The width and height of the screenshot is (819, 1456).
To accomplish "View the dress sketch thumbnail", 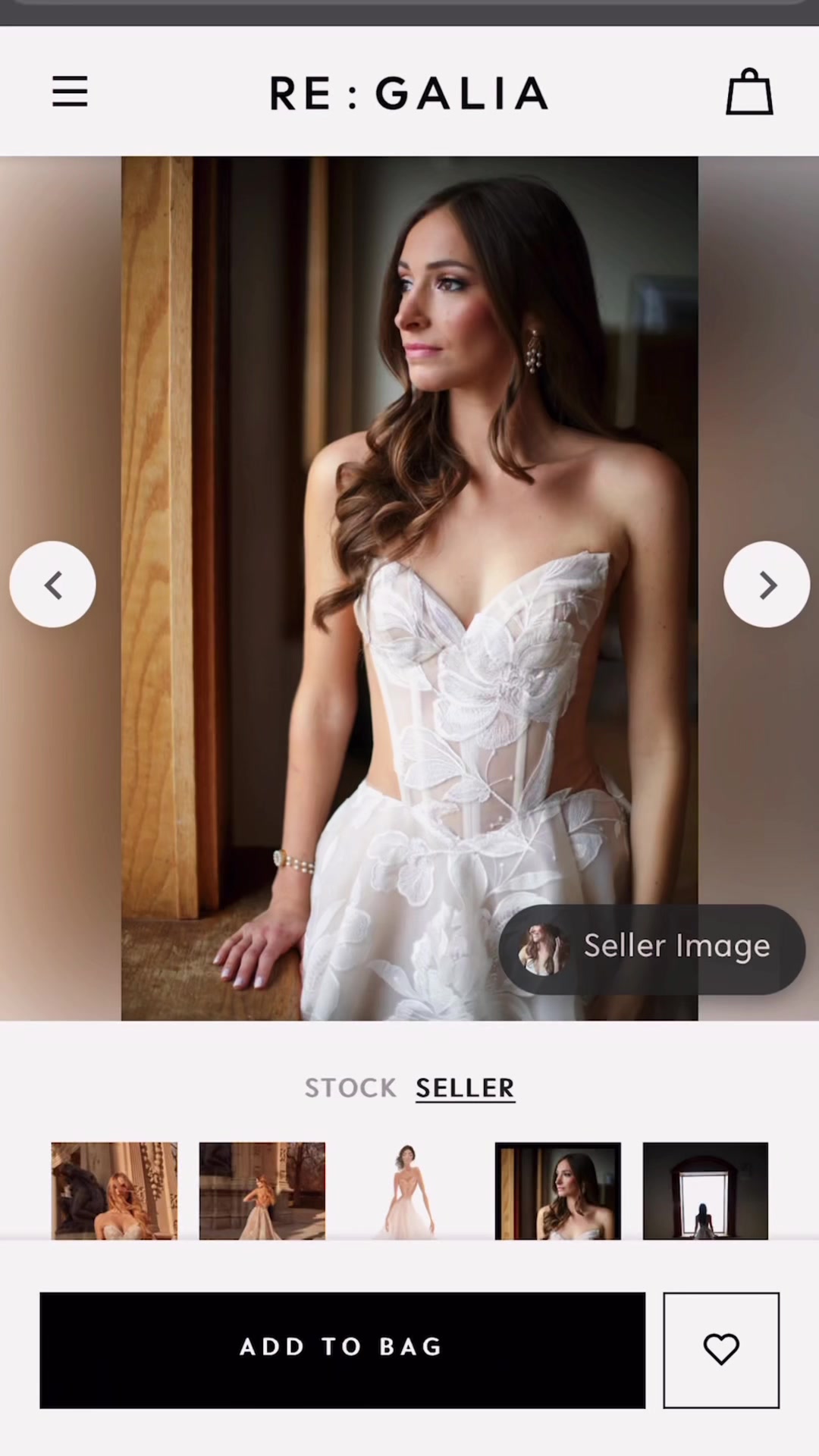I will point(409,1191).
